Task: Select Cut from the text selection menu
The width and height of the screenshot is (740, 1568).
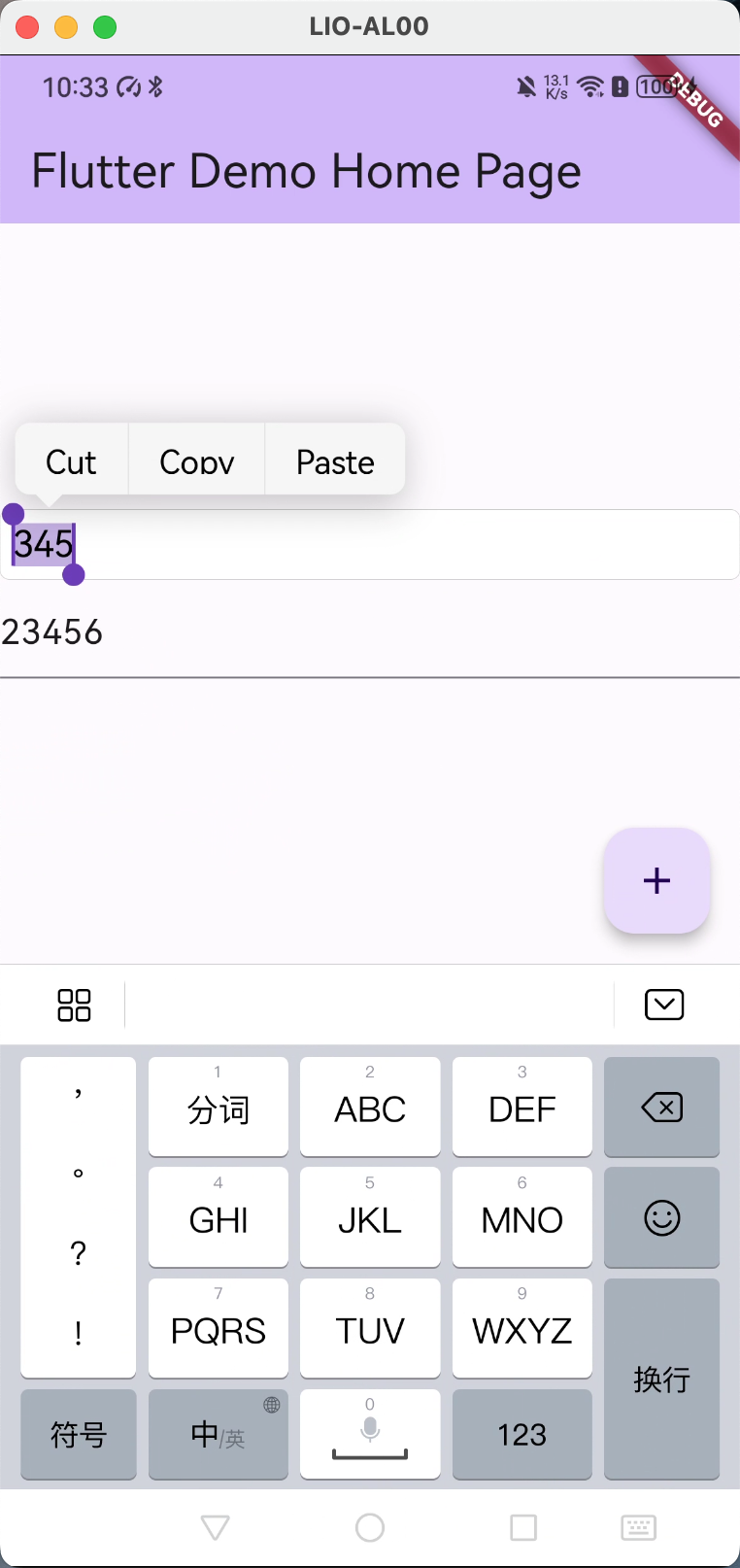Action: click(x=70, y=461)
